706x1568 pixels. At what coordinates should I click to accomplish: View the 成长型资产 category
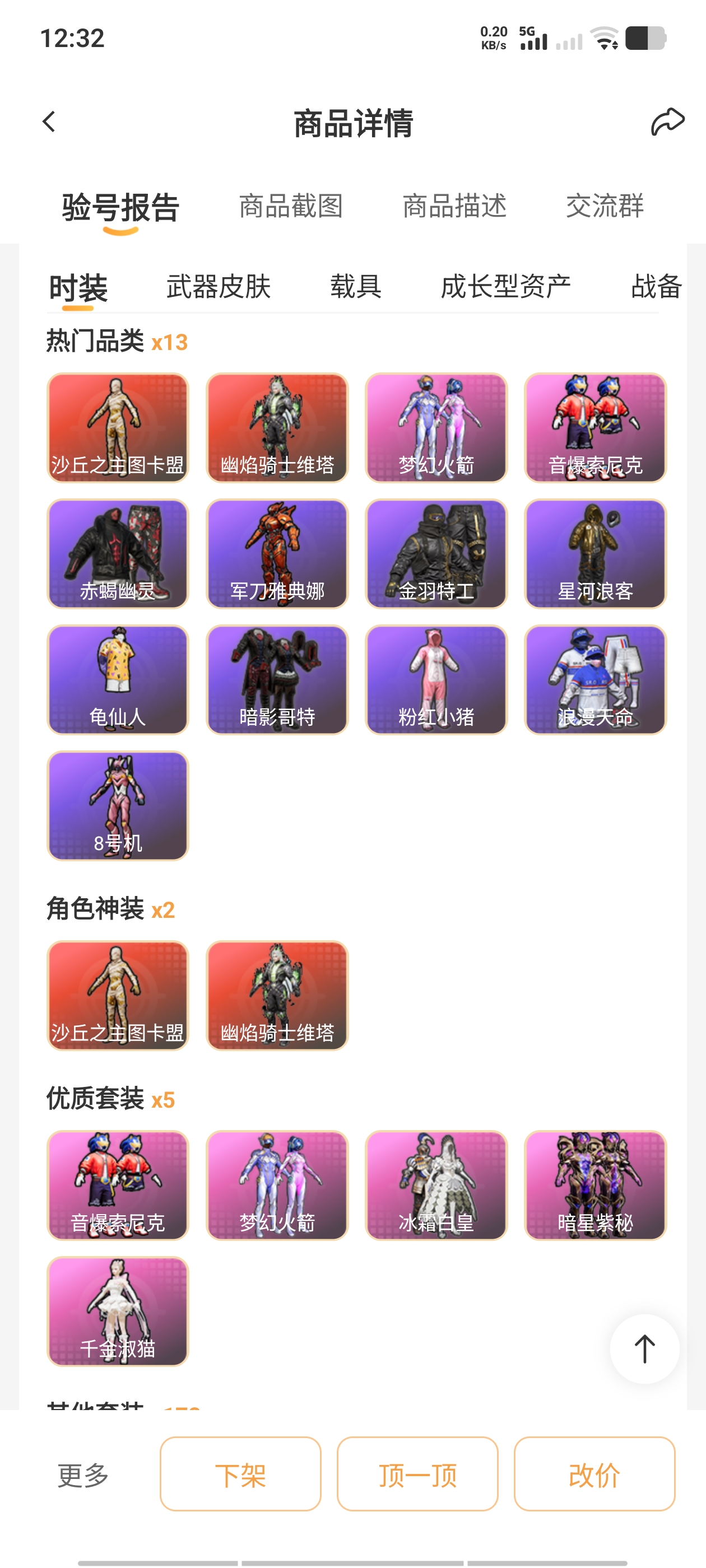tap(505, 286)
